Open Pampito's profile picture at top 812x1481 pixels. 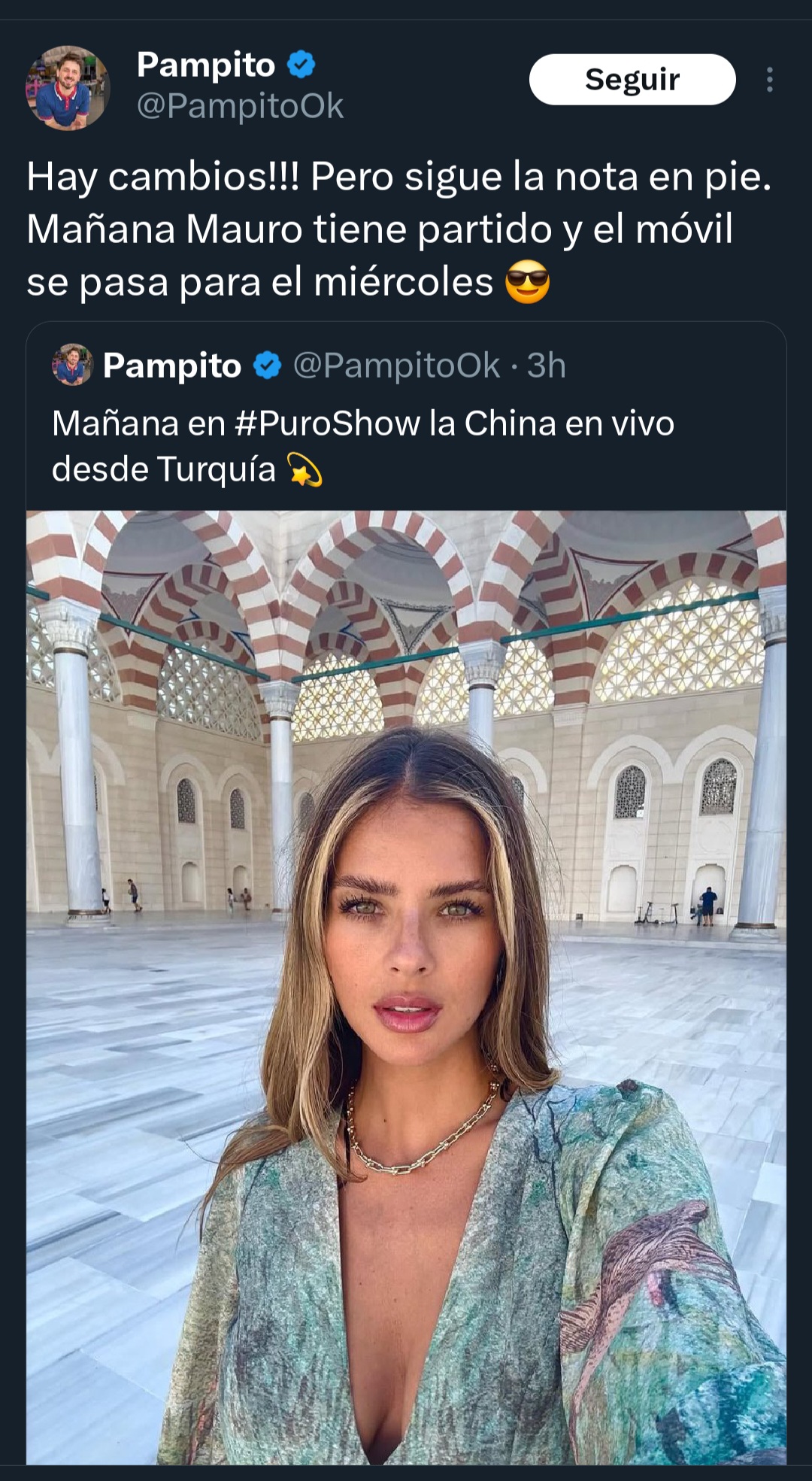(68, 87)
